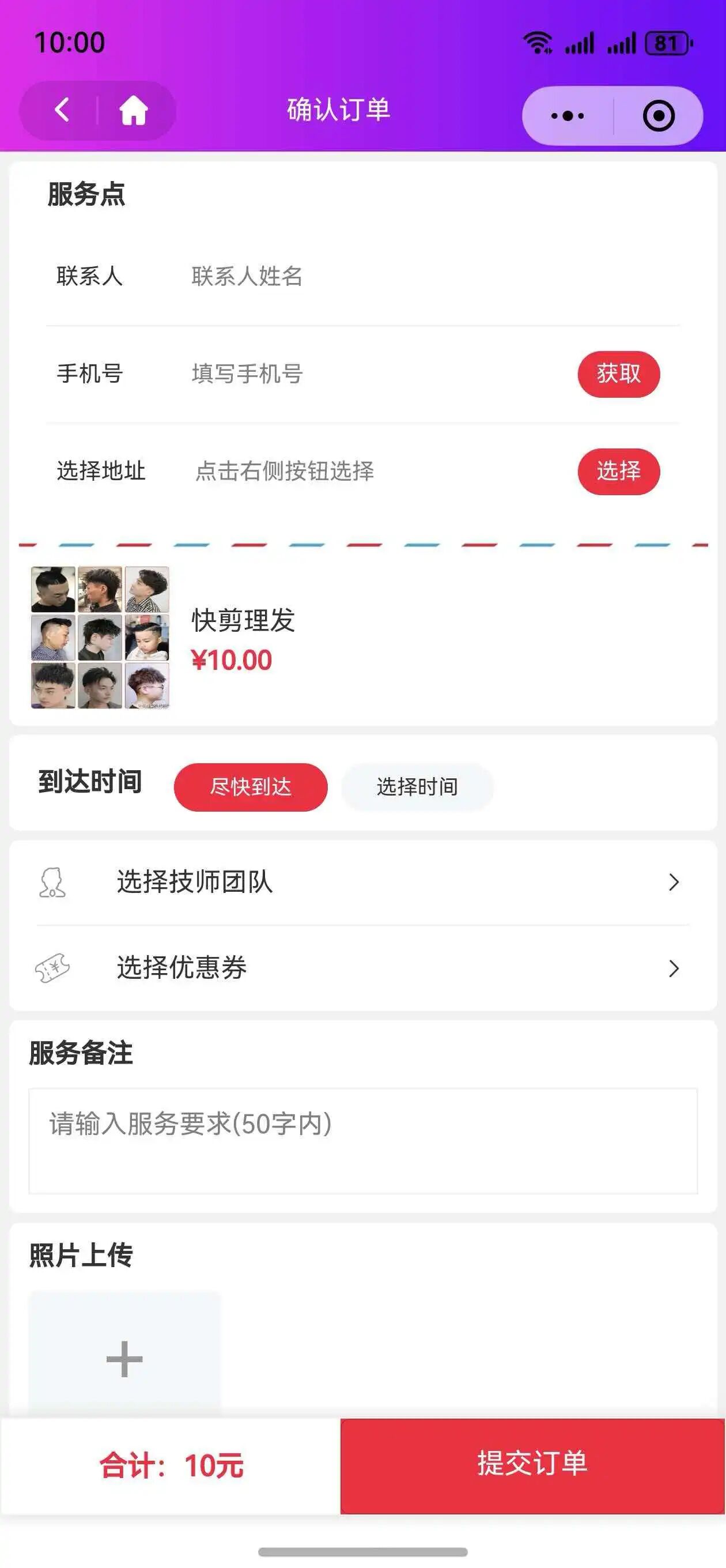Tap the red 选择 button to pick an address
The width and height of the screenshot is (726, 1568).
coord(618,471)
